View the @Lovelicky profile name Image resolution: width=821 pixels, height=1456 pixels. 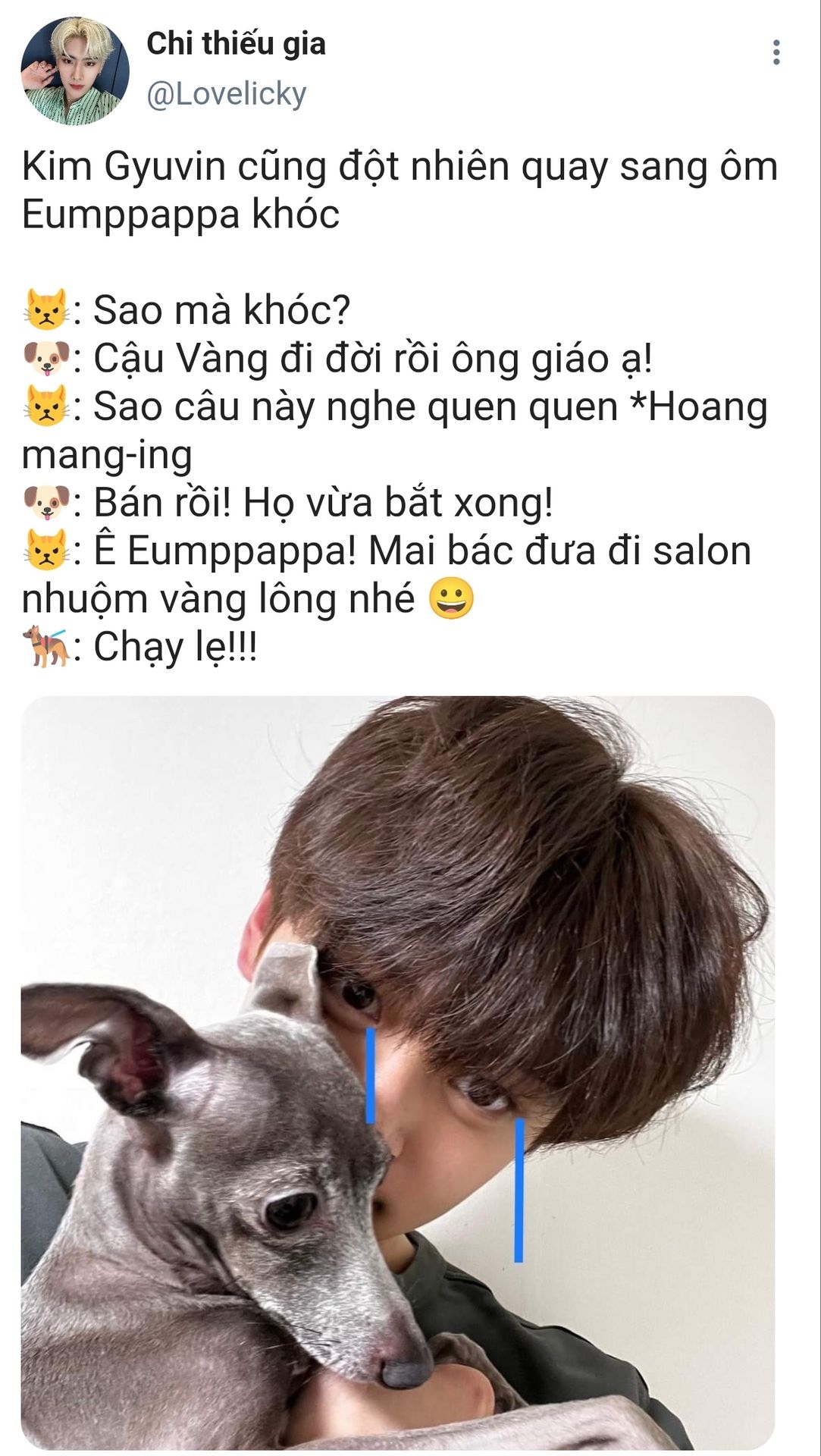point(226,94)
